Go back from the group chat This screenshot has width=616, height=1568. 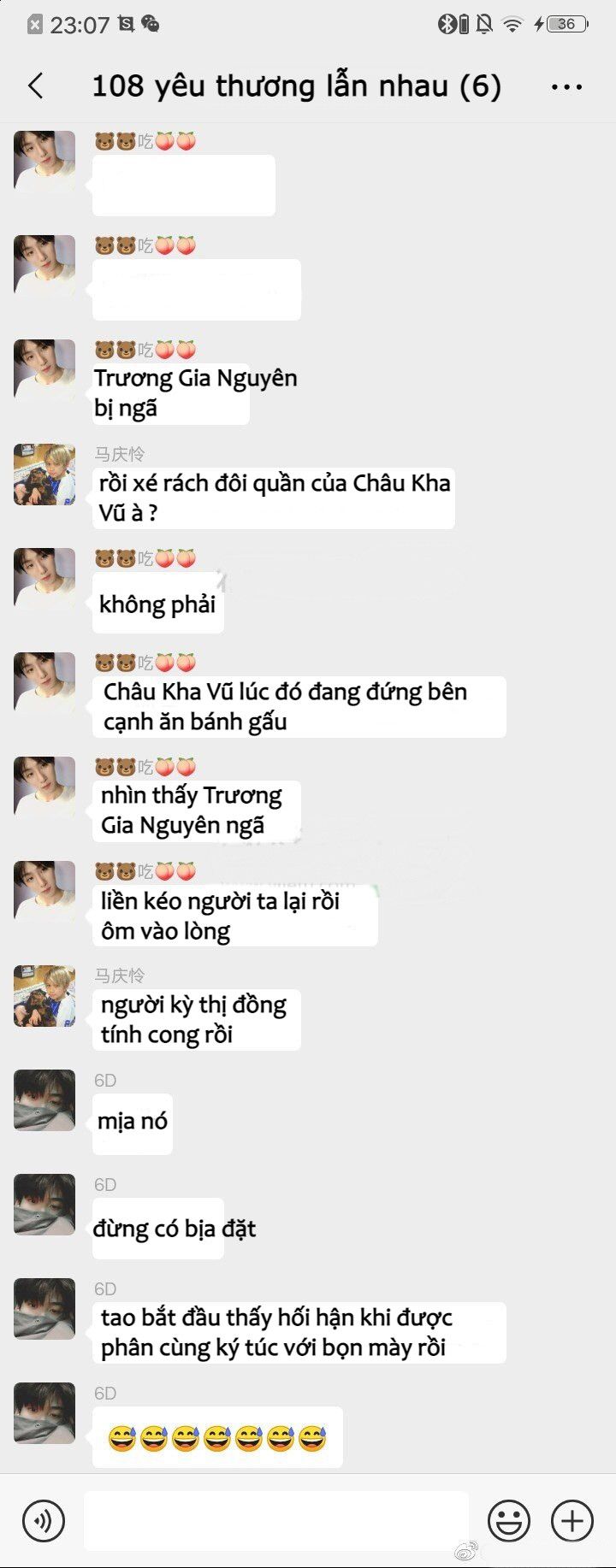click(x=36, y=86)
